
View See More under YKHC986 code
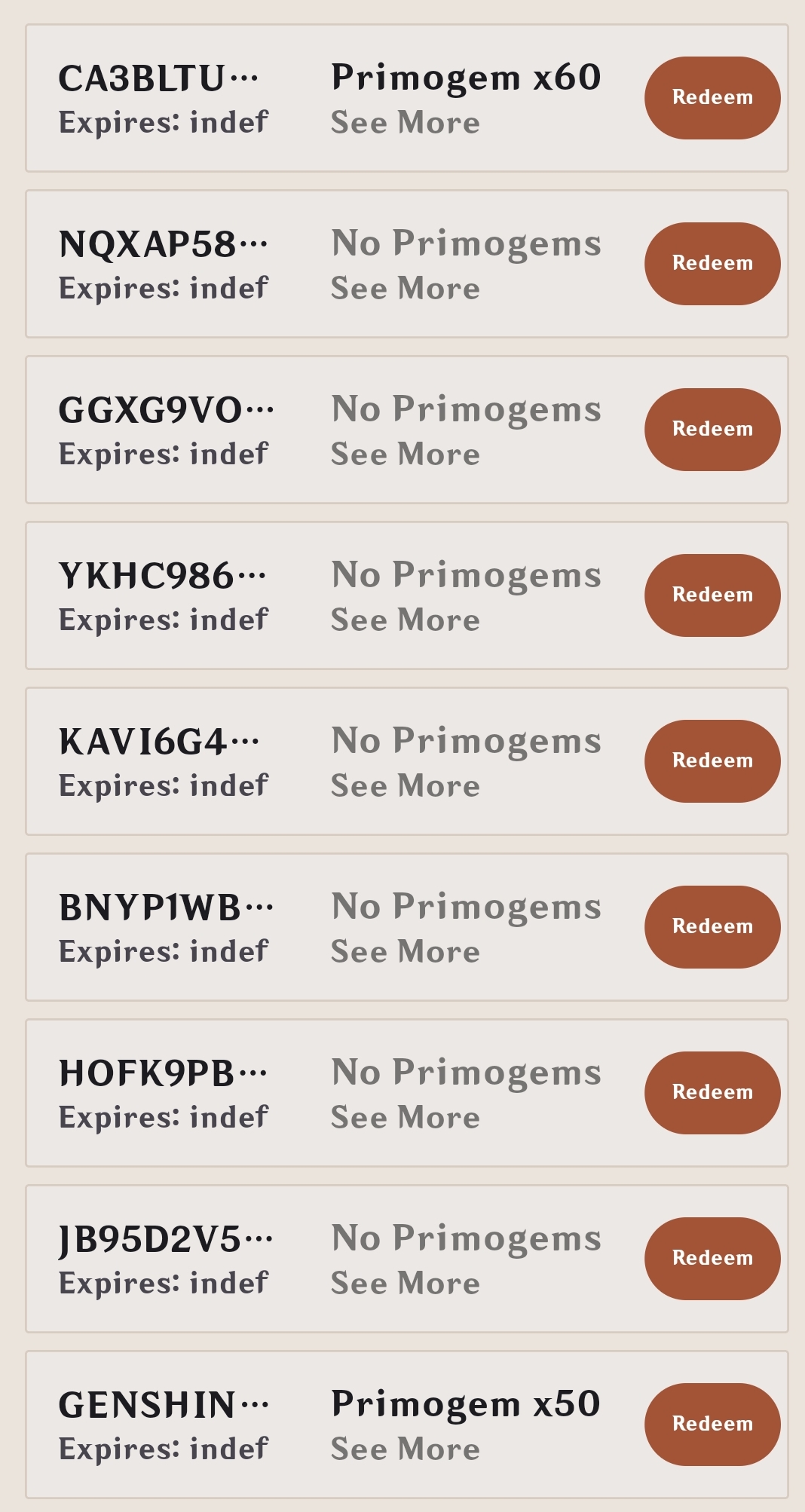tap(406, 620)
